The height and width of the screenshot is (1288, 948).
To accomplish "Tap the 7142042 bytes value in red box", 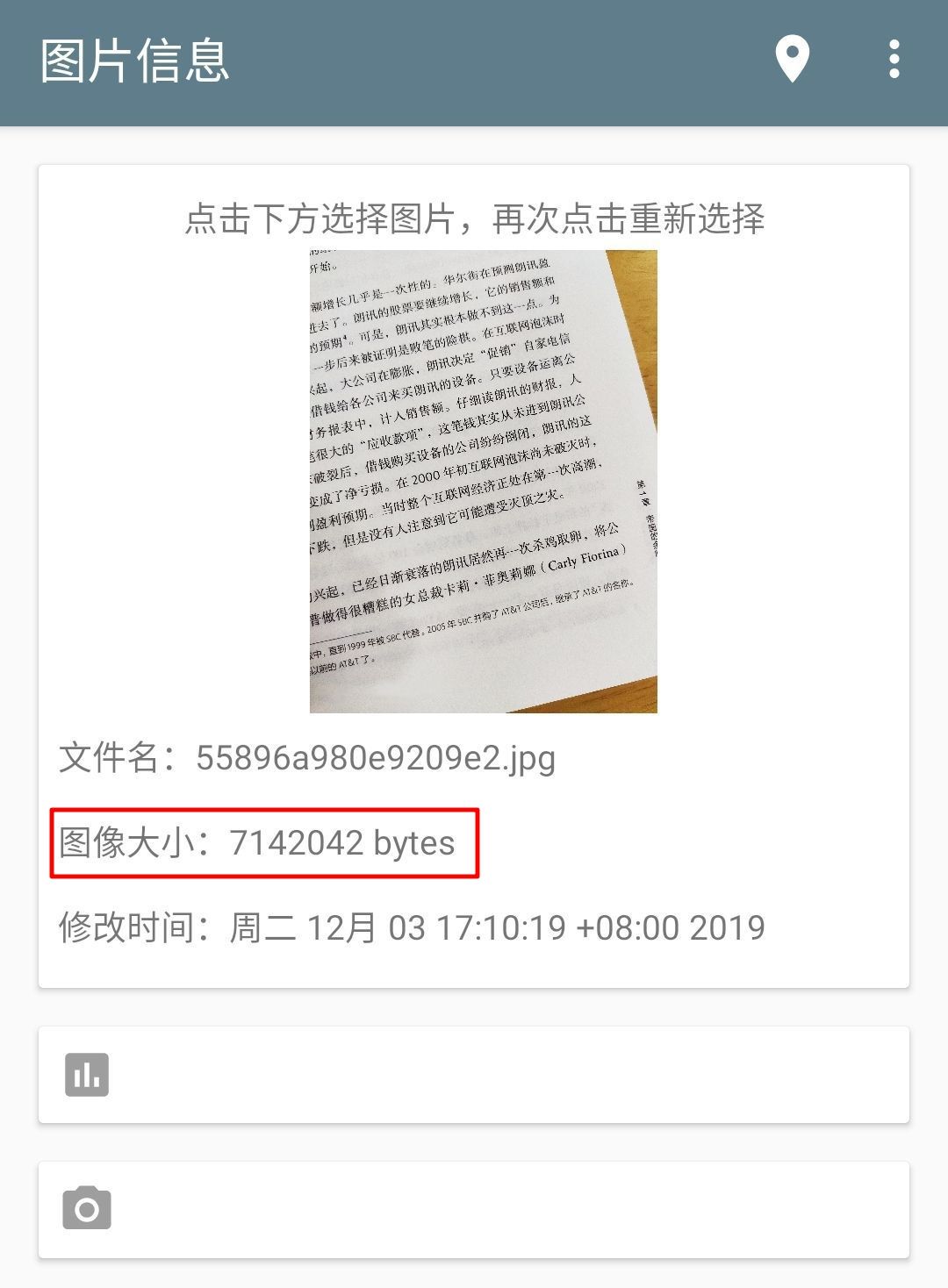I will (342, 842).
